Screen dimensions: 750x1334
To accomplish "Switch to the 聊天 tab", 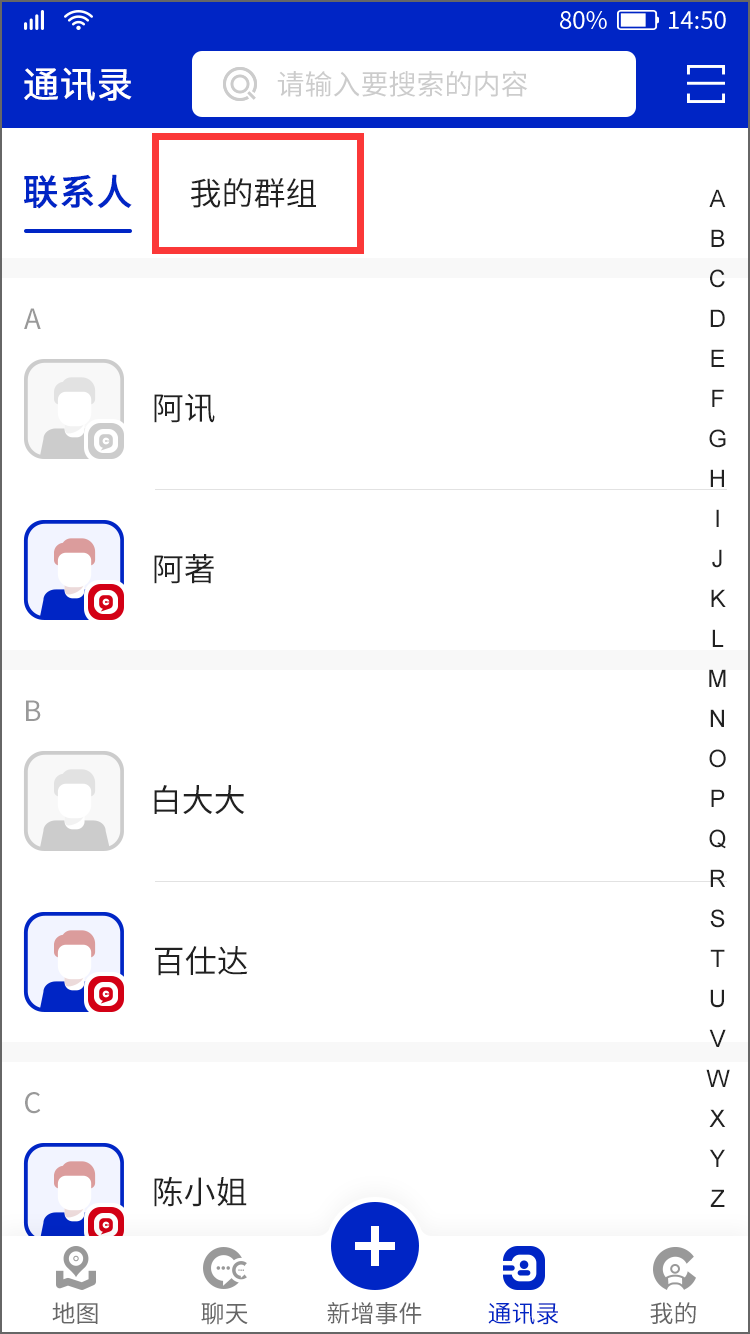I will pos(225,1285).
